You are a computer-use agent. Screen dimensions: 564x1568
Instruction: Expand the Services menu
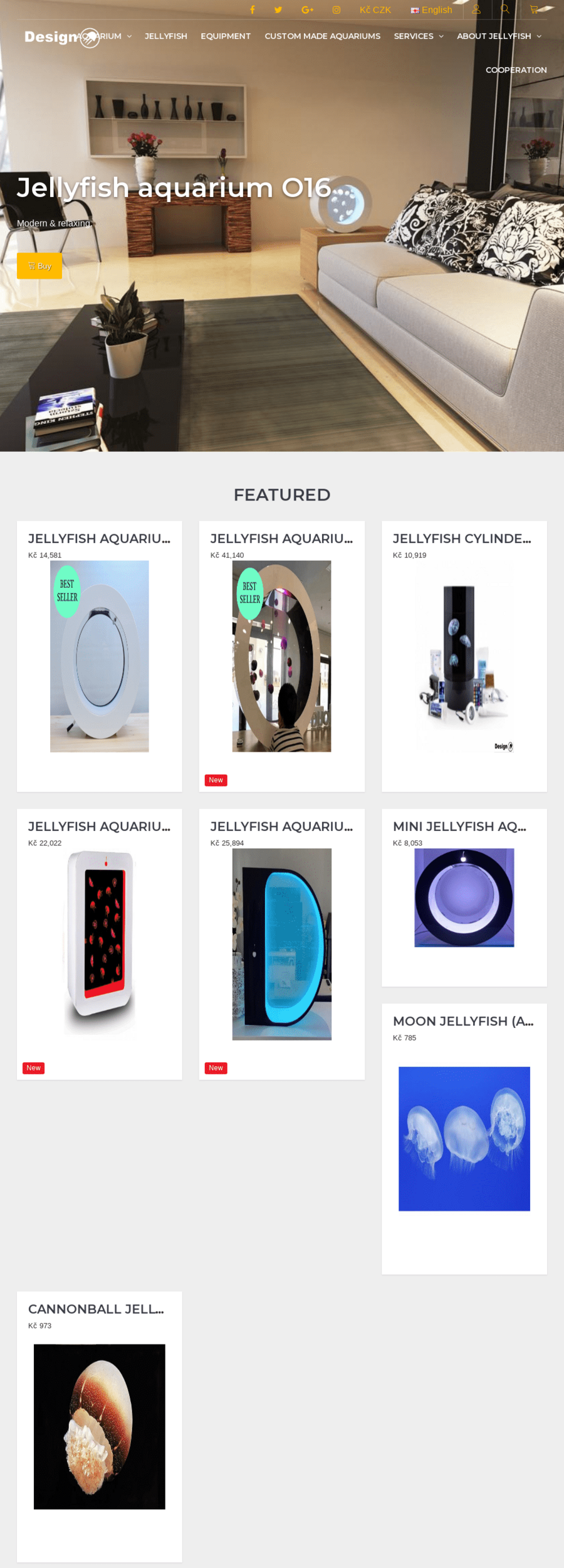coord(418,36)
